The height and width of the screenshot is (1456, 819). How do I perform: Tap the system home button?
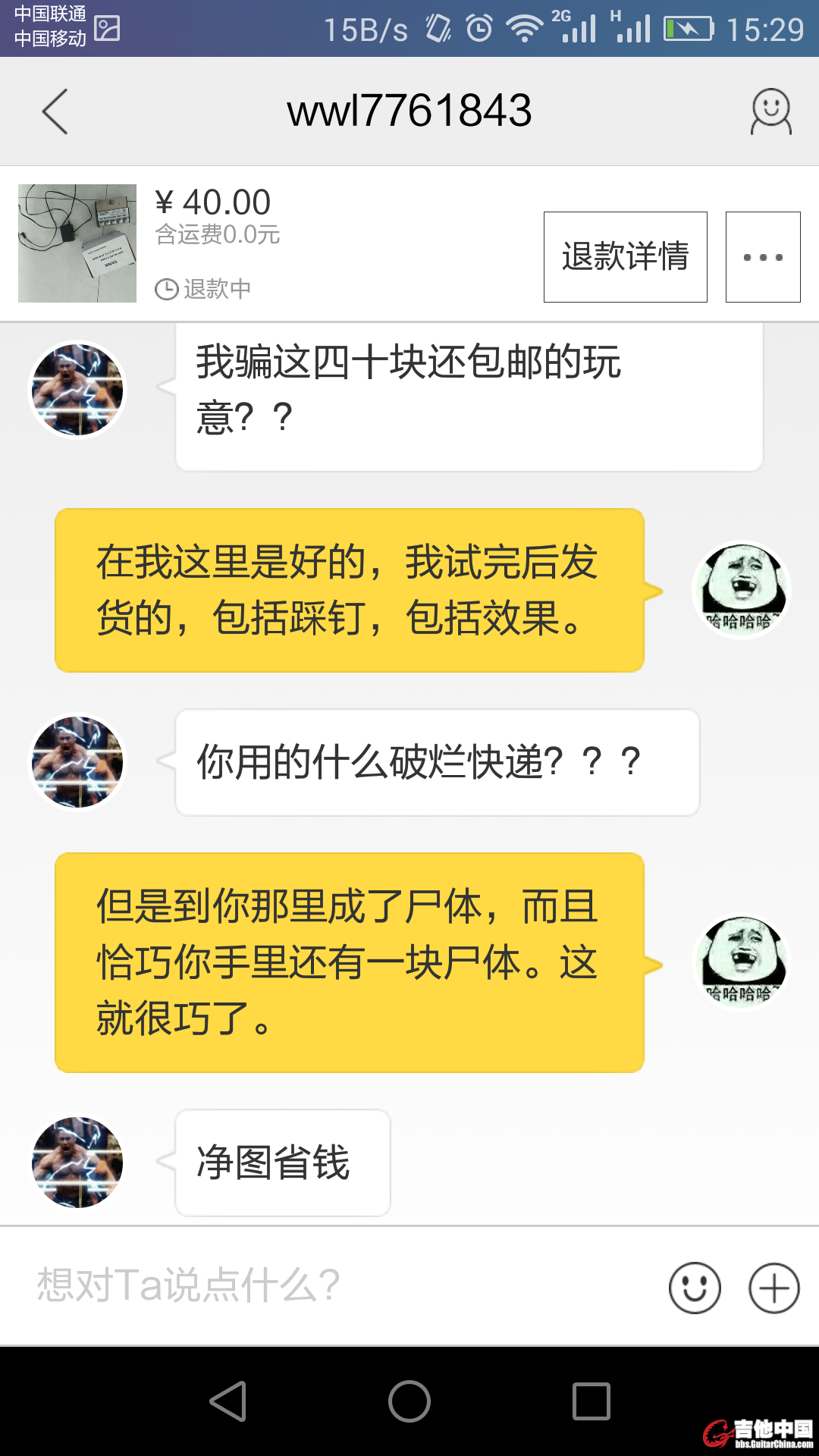pos(409,1401)
